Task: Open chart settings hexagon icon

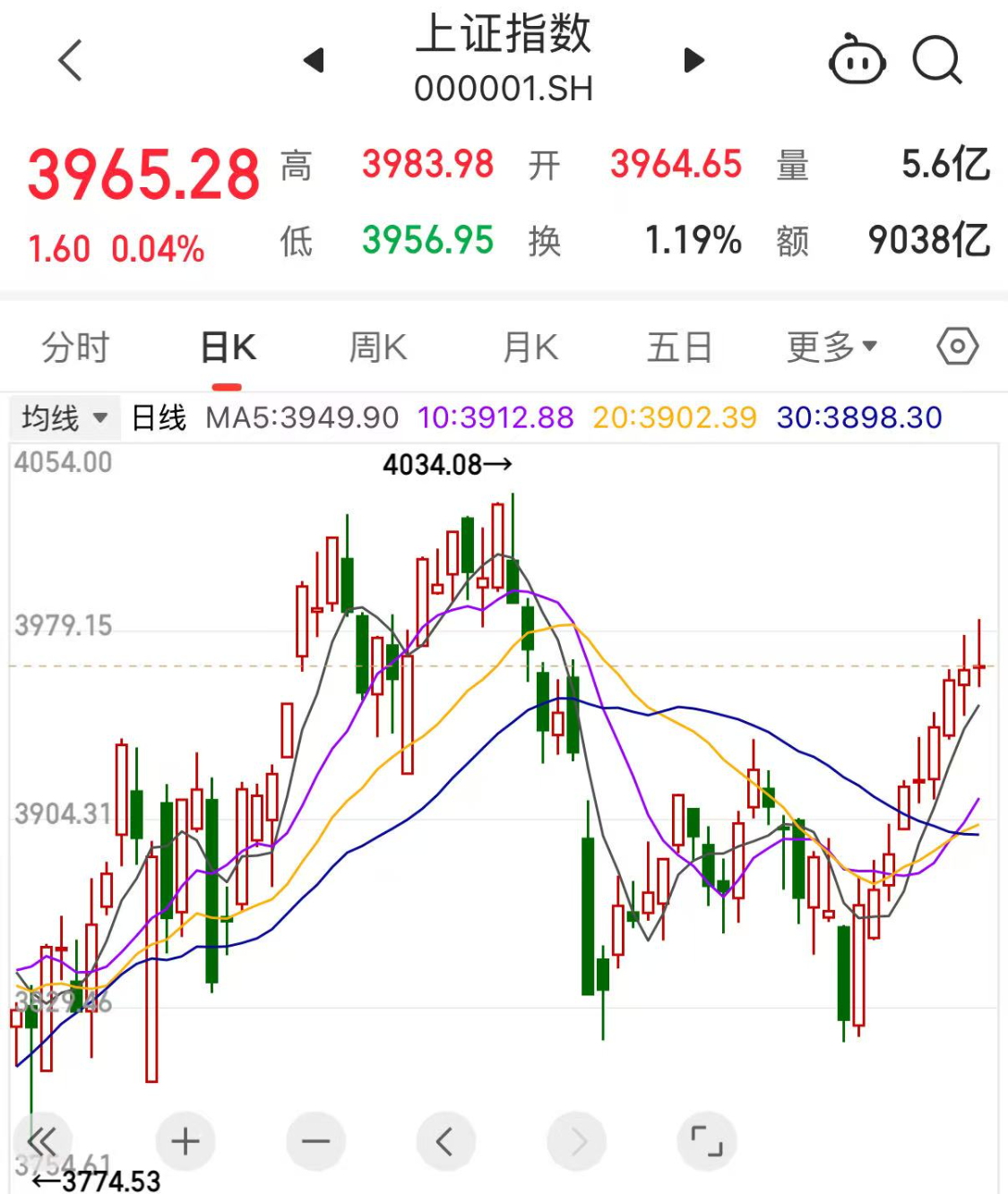Action: (x=957, y=347)
